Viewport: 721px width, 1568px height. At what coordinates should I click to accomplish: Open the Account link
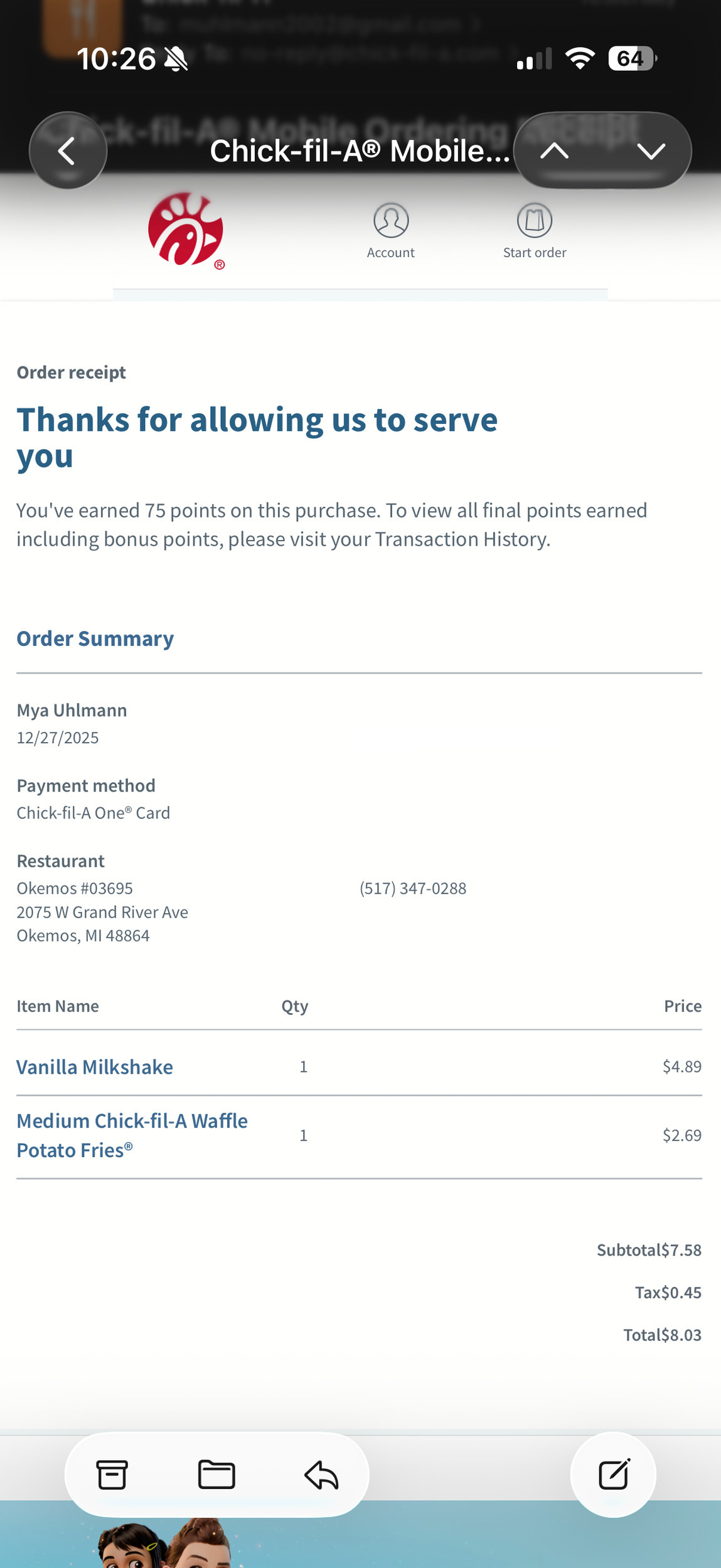390,230
